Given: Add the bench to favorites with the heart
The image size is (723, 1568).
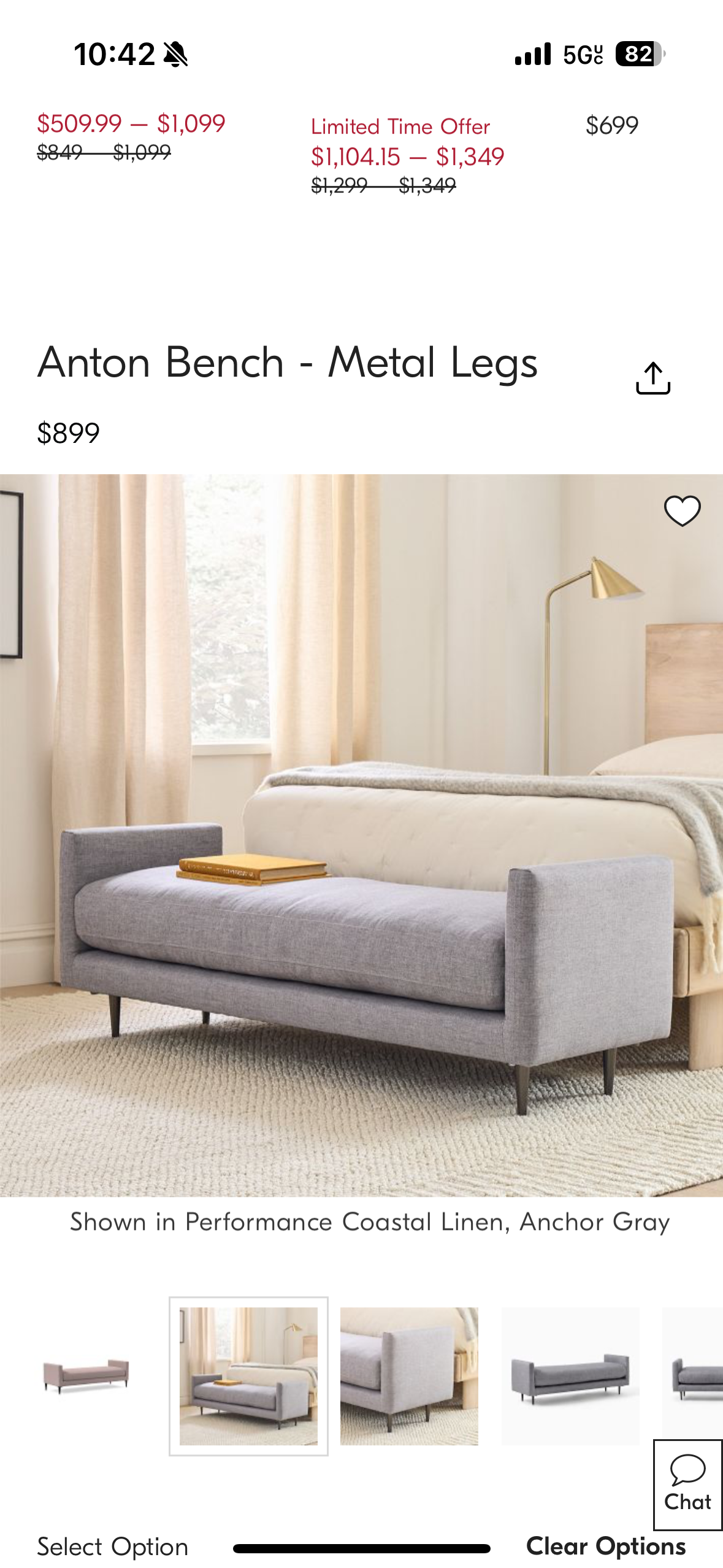Looking at the screenshot, I should click(682, 511).
